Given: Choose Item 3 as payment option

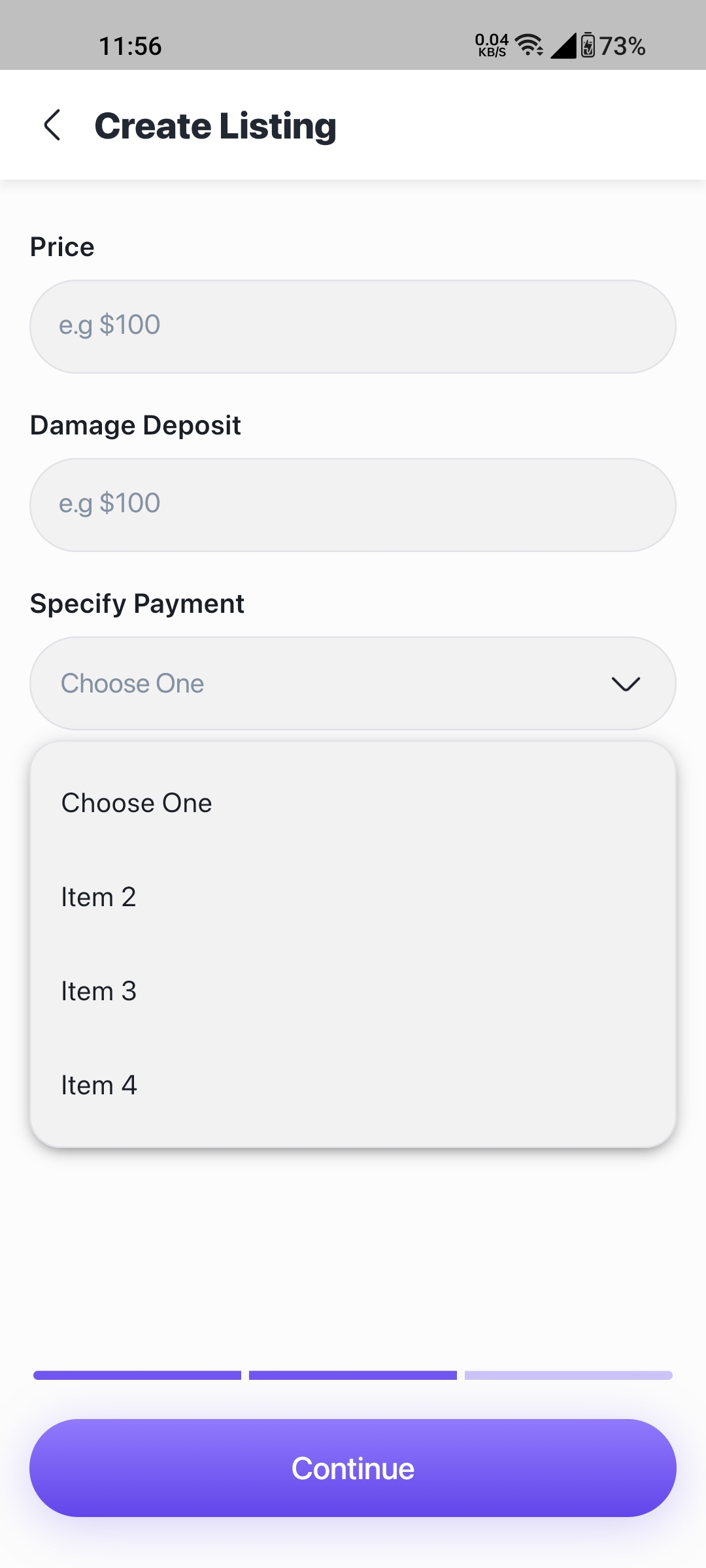Looking at the screenshot, I should 353,991.
